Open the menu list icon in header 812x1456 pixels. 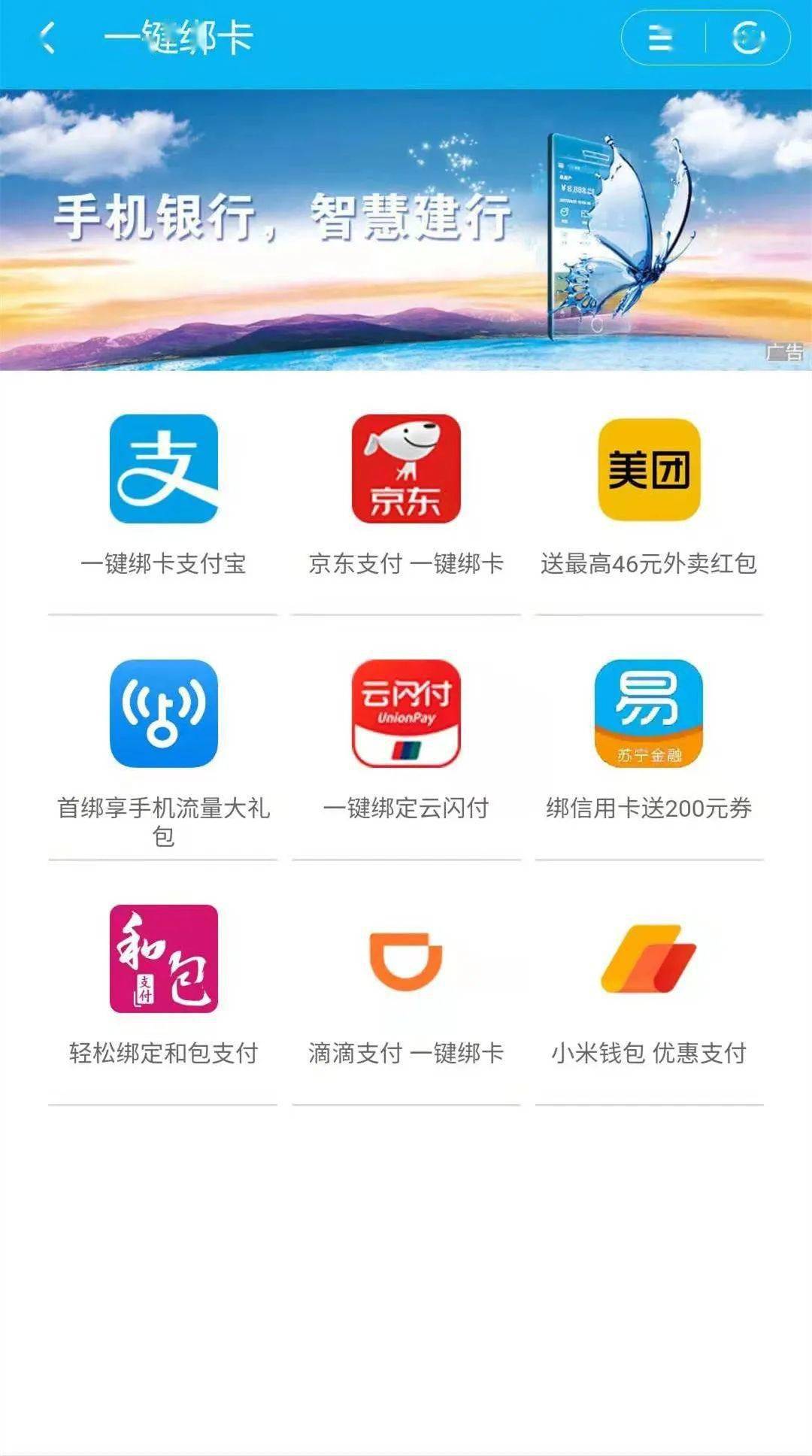661,38
